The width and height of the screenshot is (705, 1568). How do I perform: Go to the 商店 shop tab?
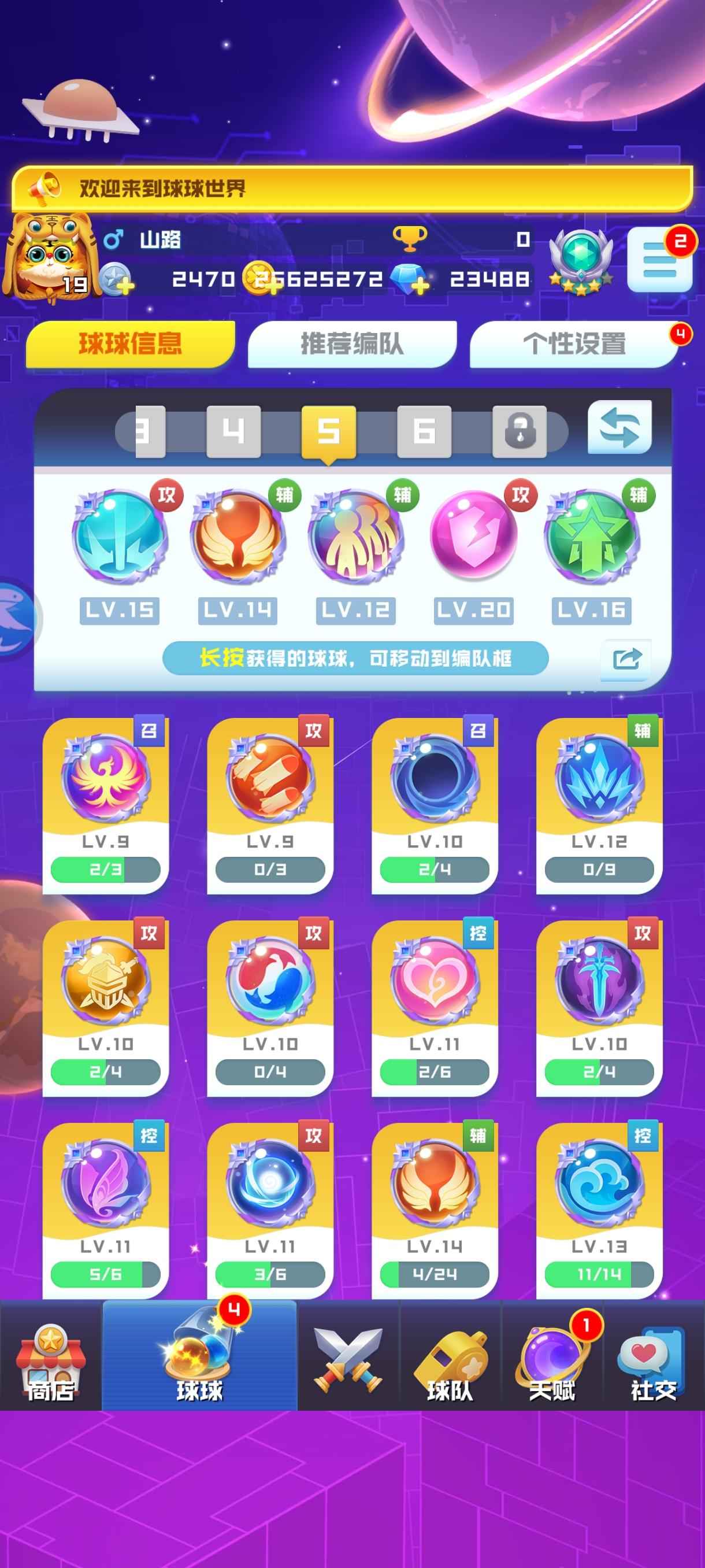[50, 1357]
